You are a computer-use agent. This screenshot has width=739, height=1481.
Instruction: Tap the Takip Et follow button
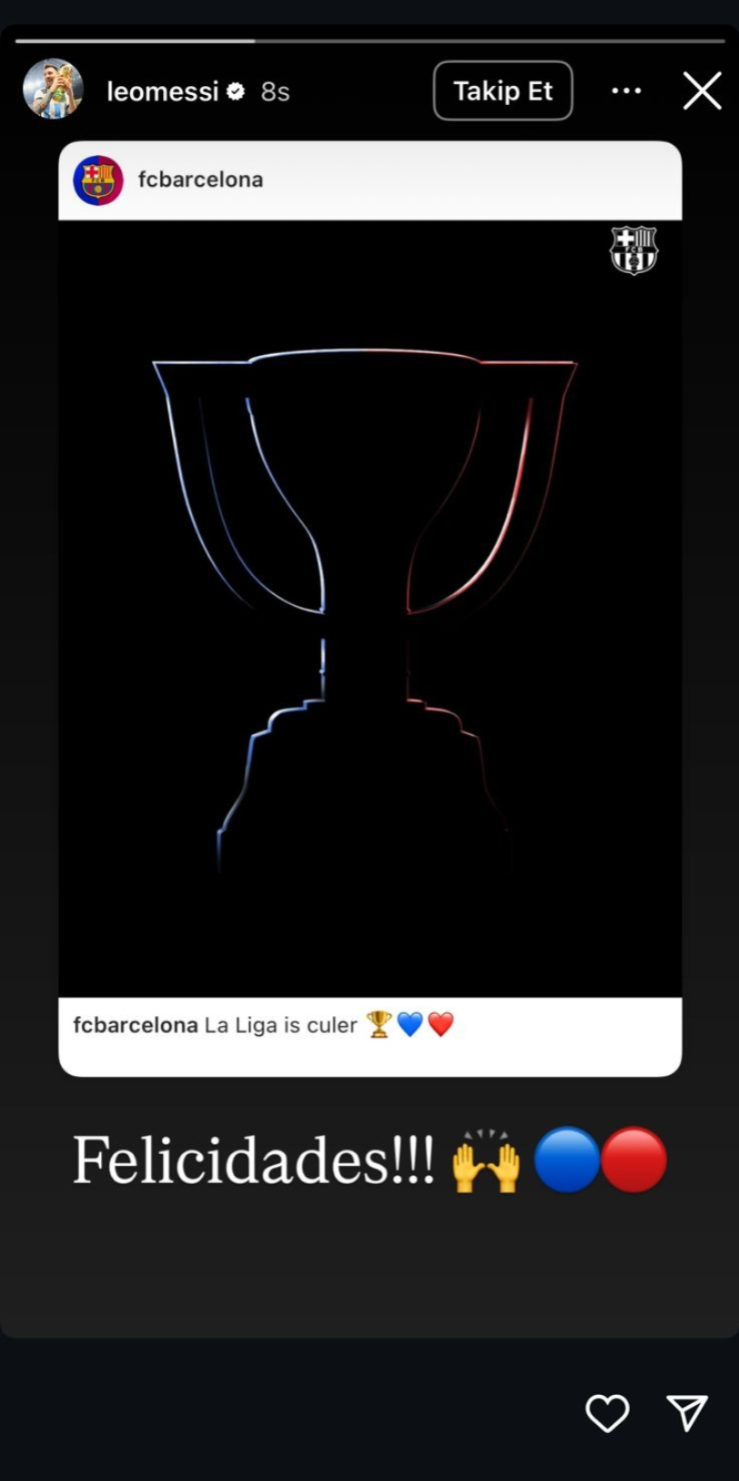(x=503, y=91)
